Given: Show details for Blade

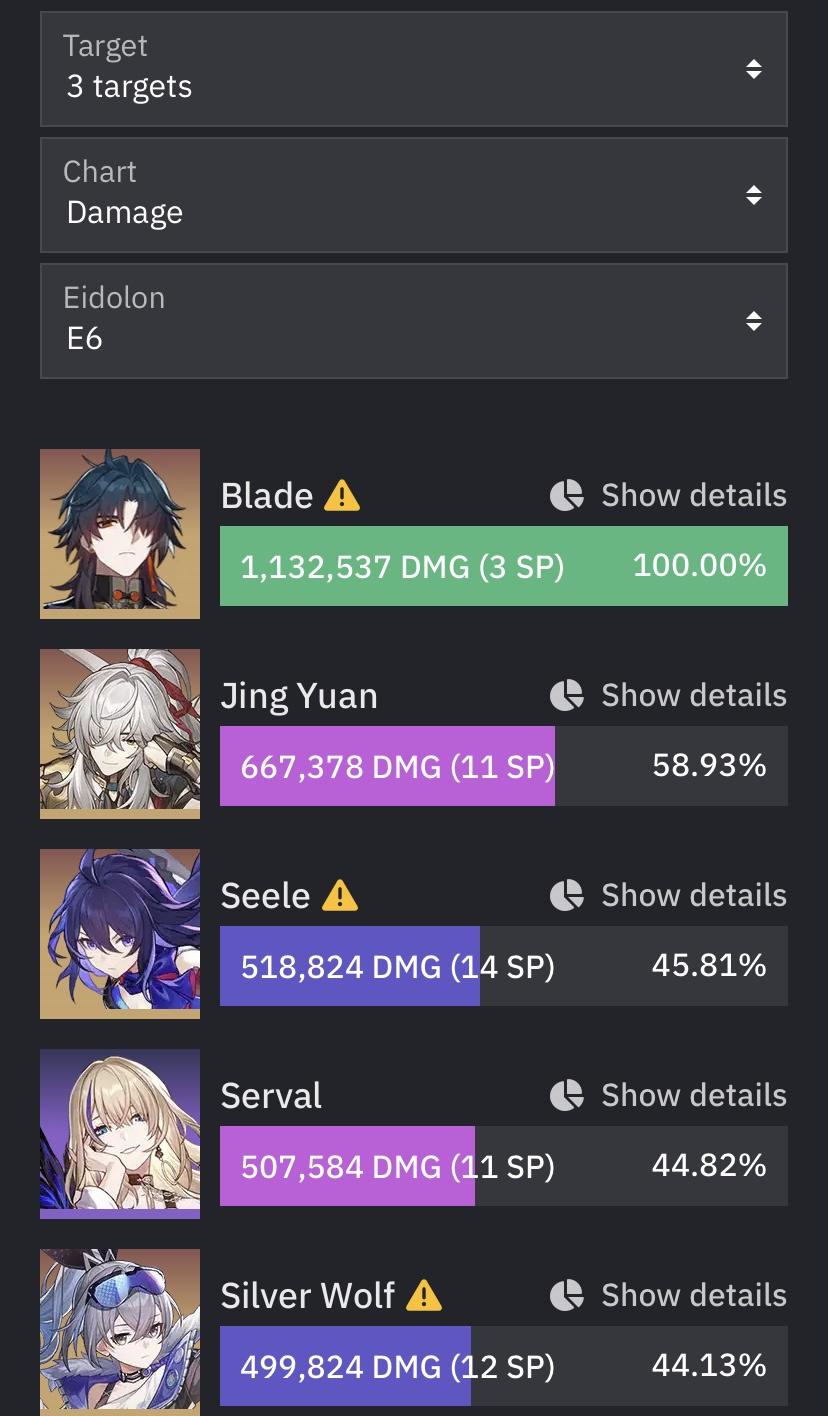Looking at the screenshot, I should click(668, 495).
